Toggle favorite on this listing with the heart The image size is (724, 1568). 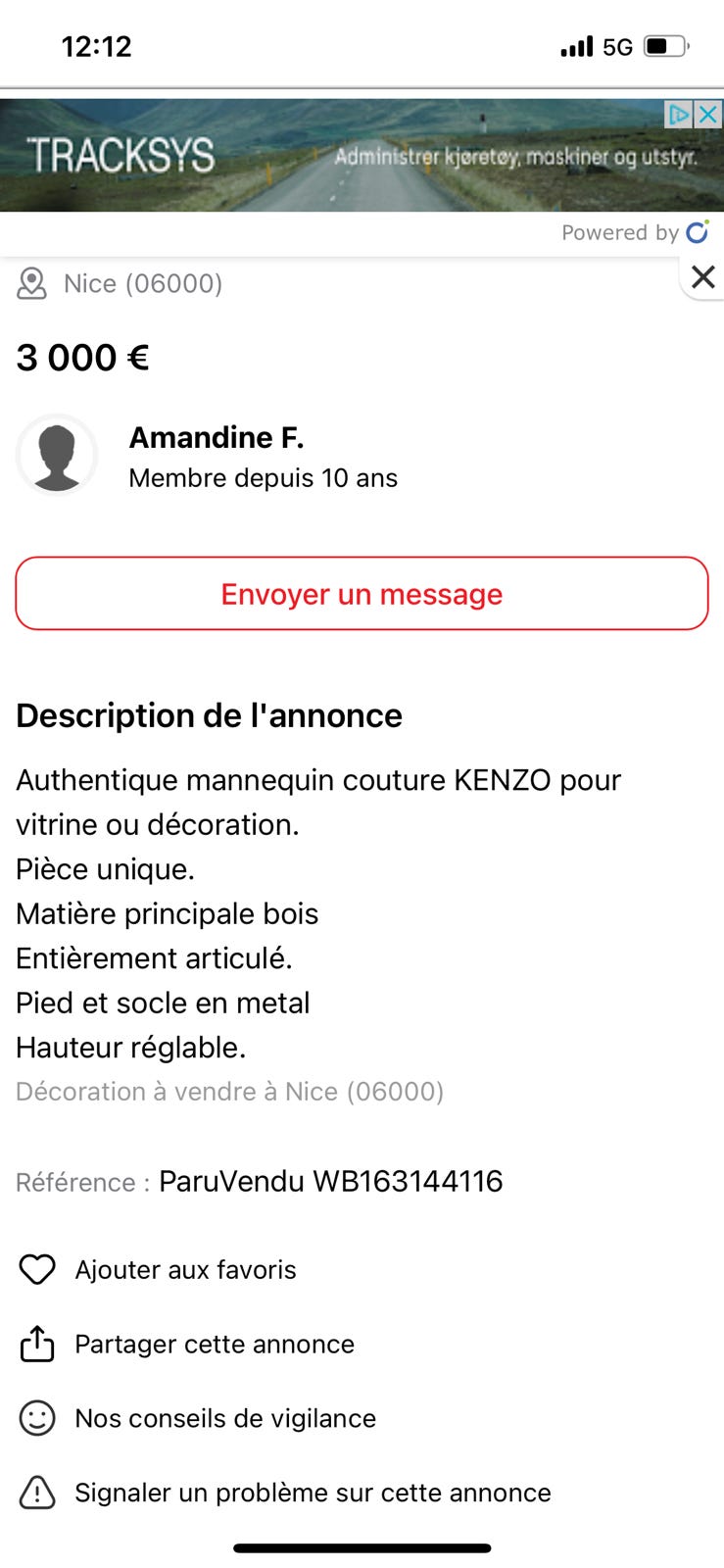[x=36, y=1269]
